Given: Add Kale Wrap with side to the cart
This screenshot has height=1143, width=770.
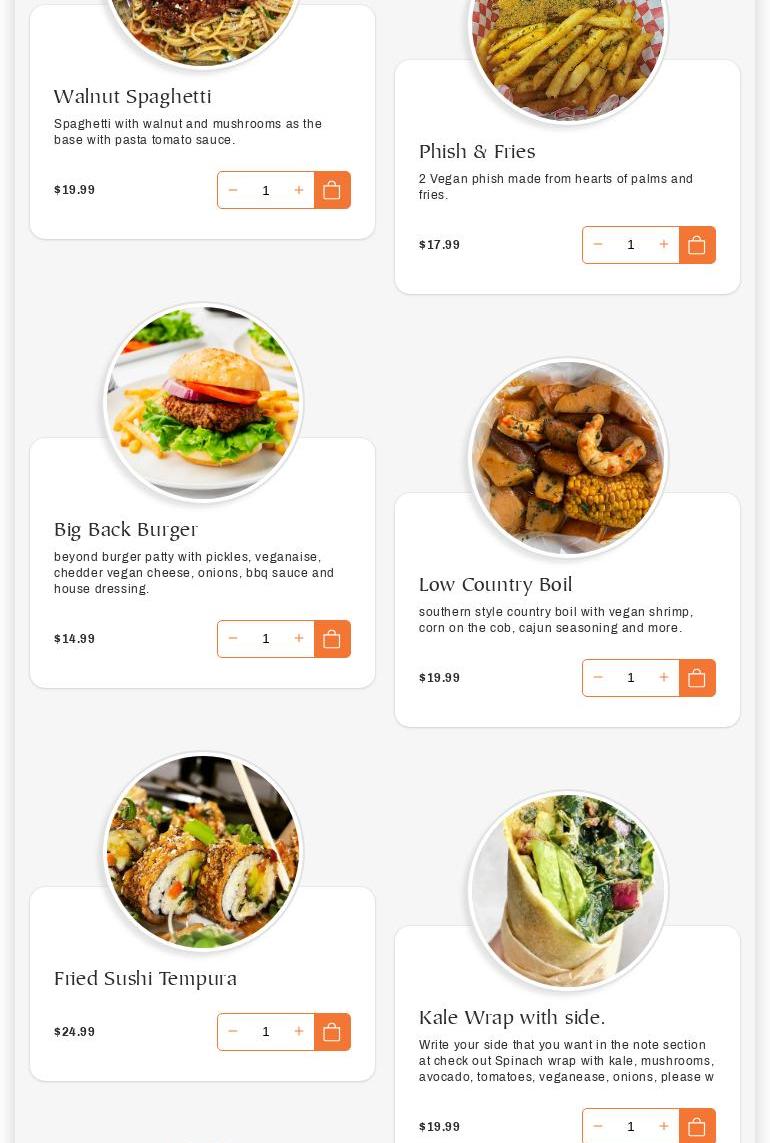Looking at the screenshot, I should [697, 1127].
